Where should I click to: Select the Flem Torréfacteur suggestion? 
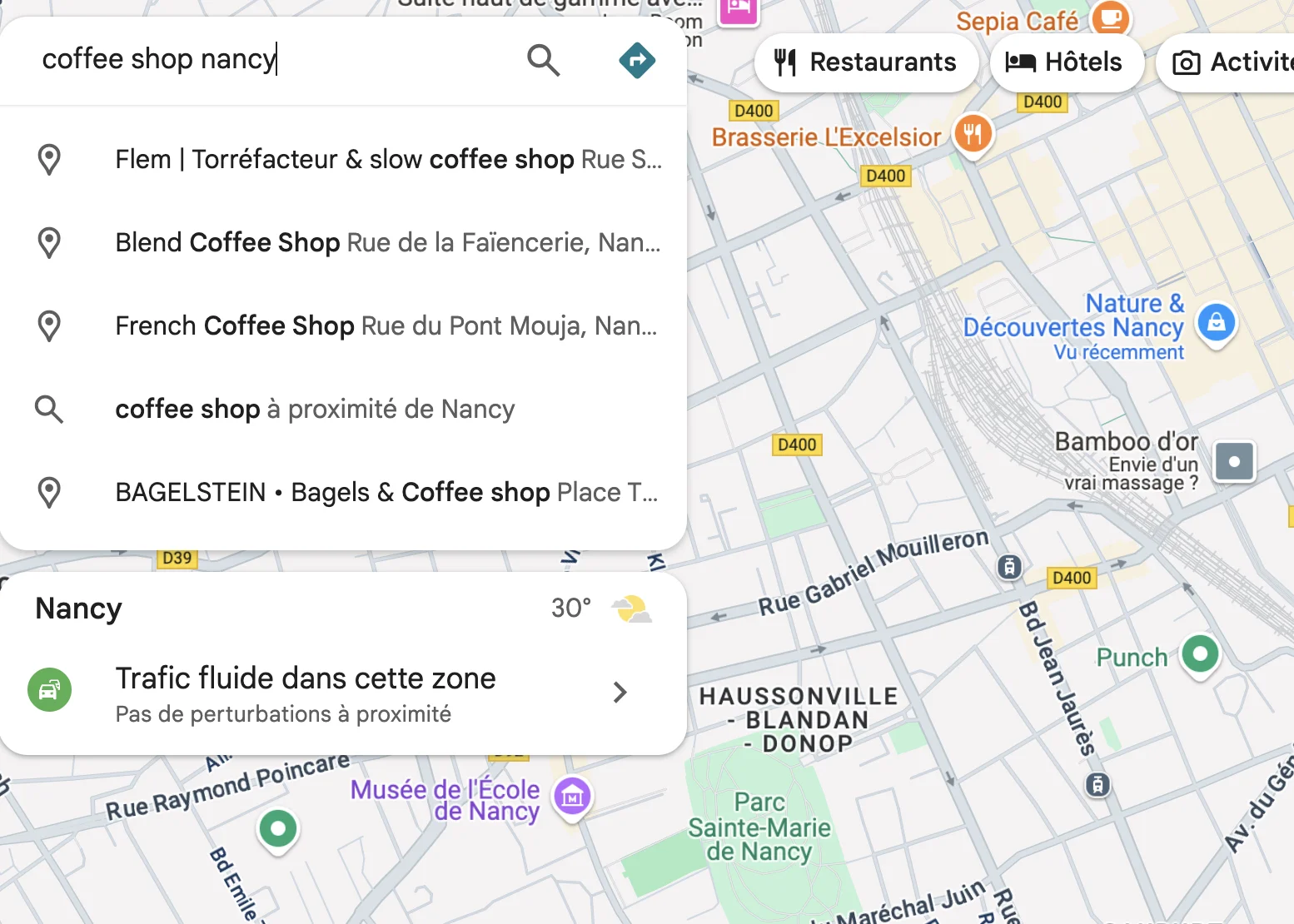pos(388,159)
